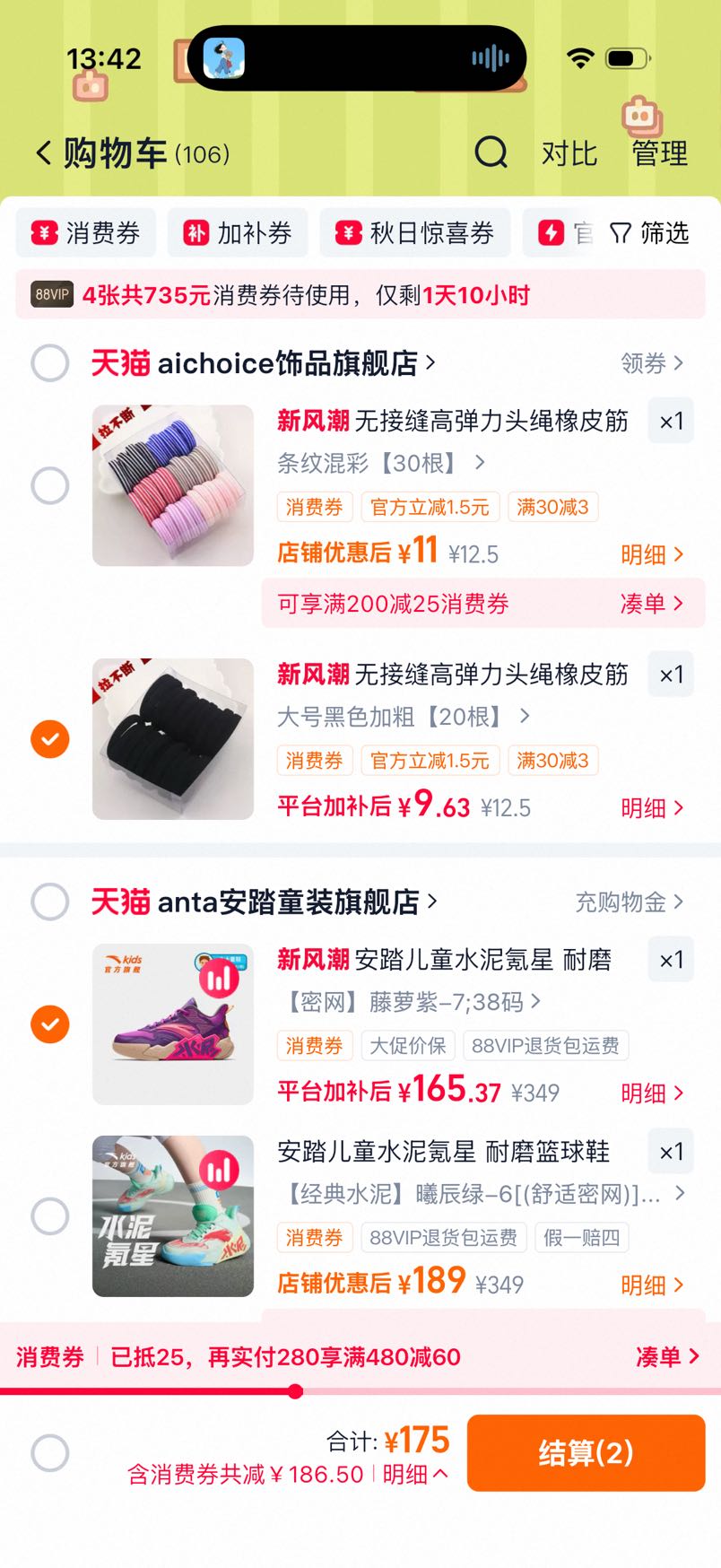
Task: Open the 筛选 filter options
Action: pyautogui.click(x=649, y=233)
